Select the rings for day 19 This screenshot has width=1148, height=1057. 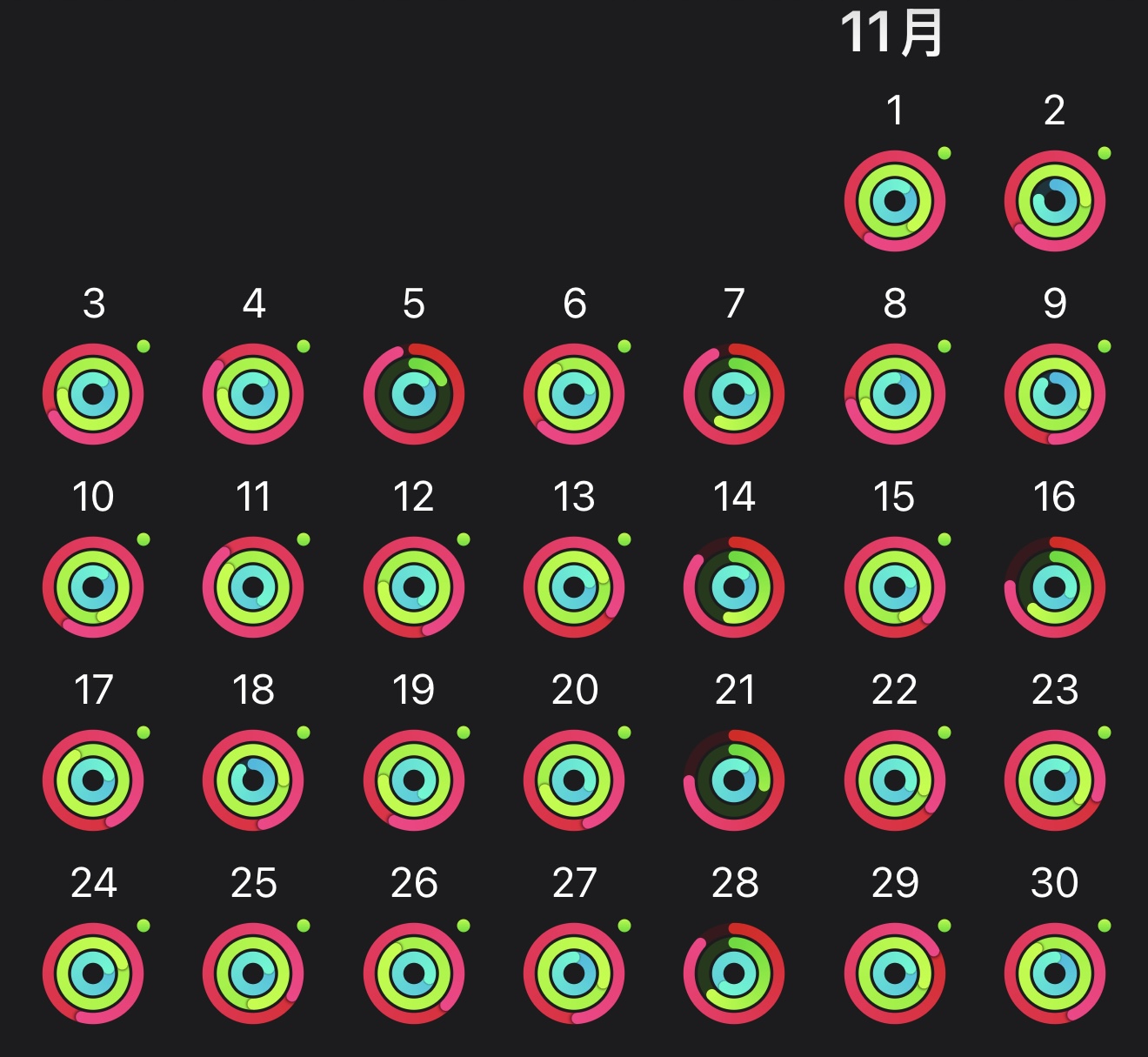[414, 780]
